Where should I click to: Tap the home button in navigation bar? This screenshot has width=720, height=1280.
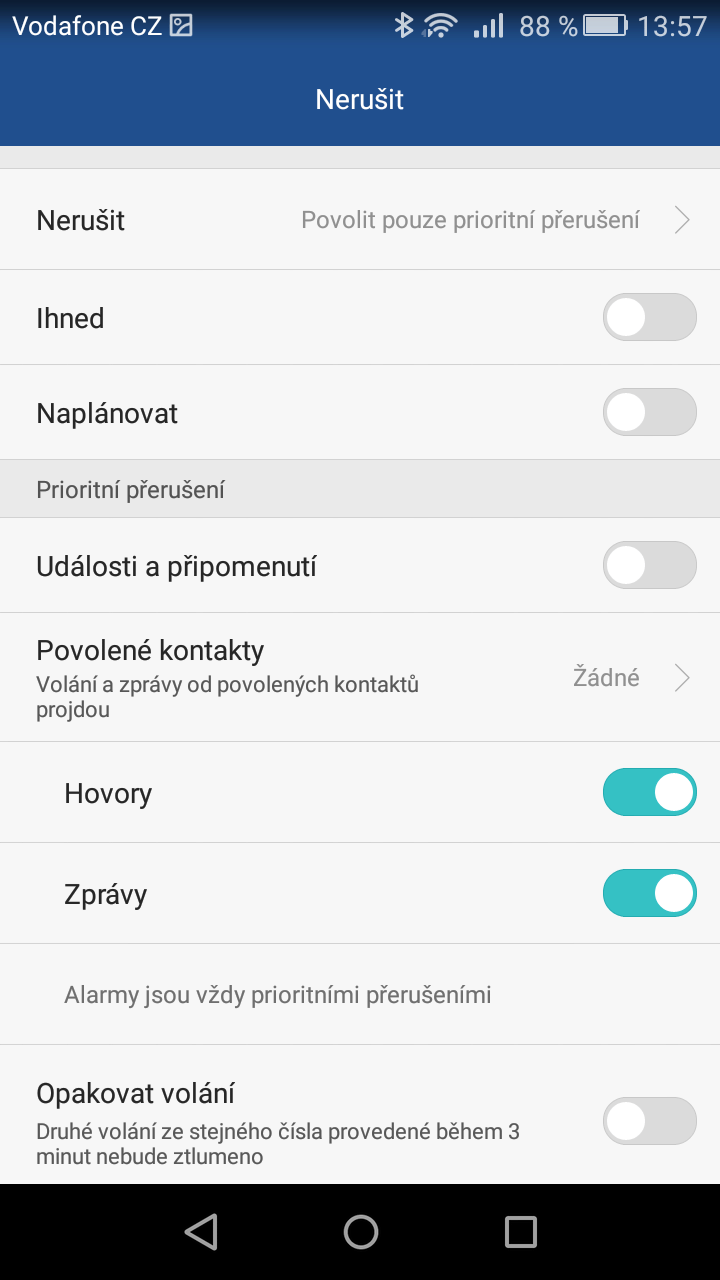click(x=360, y=1232)
